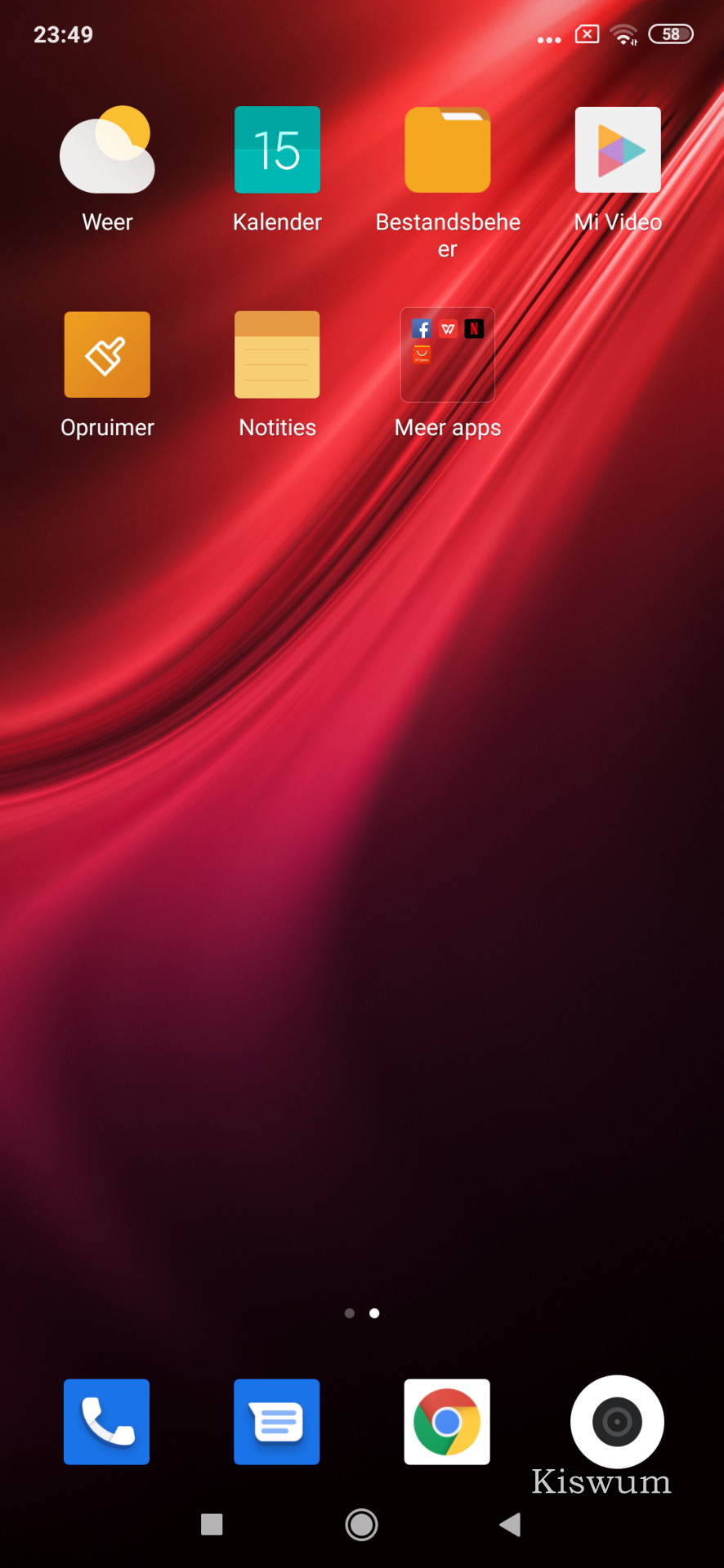Launch the Kalender app

tap(277, 150)
